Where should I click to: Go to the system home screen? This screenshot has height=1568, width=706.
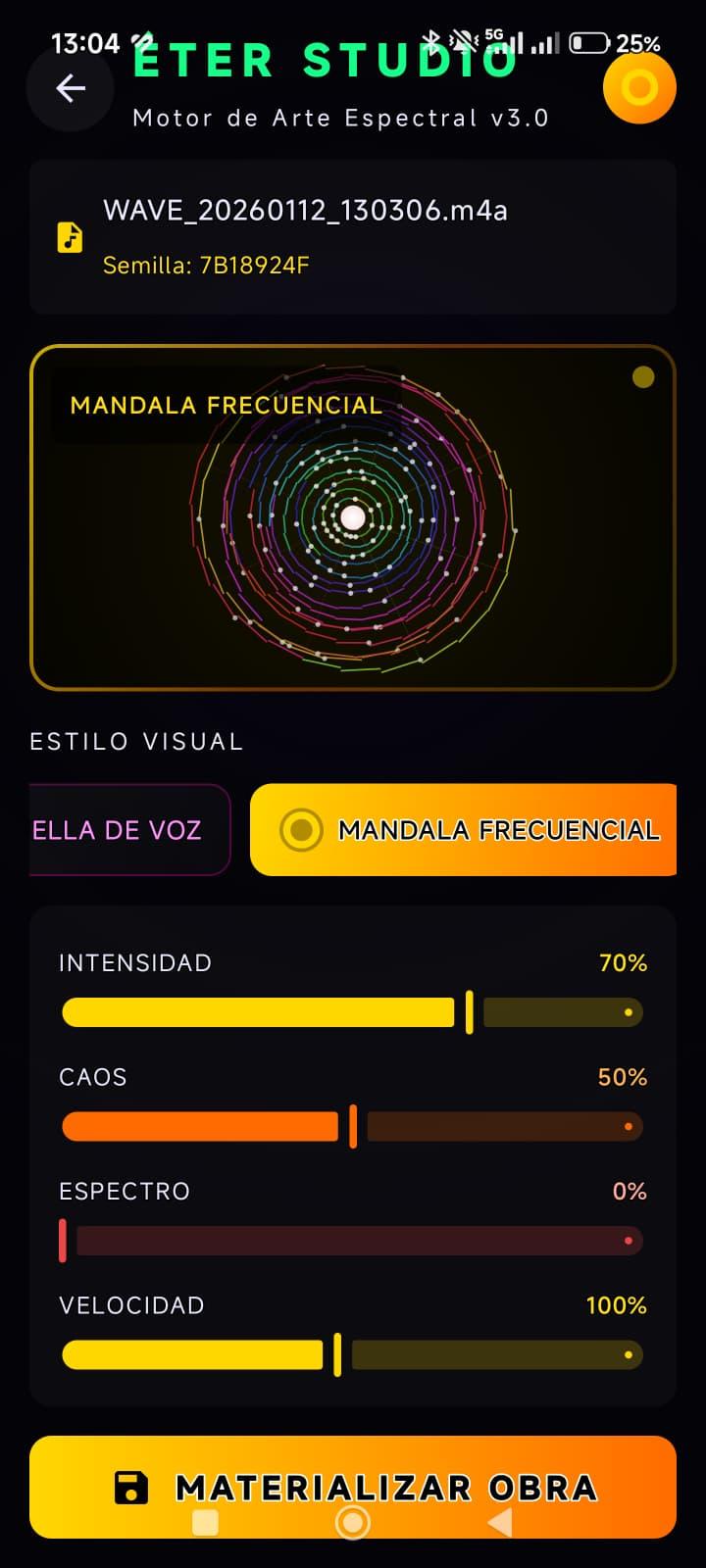pyautogui.click(x=353, y=1523)
